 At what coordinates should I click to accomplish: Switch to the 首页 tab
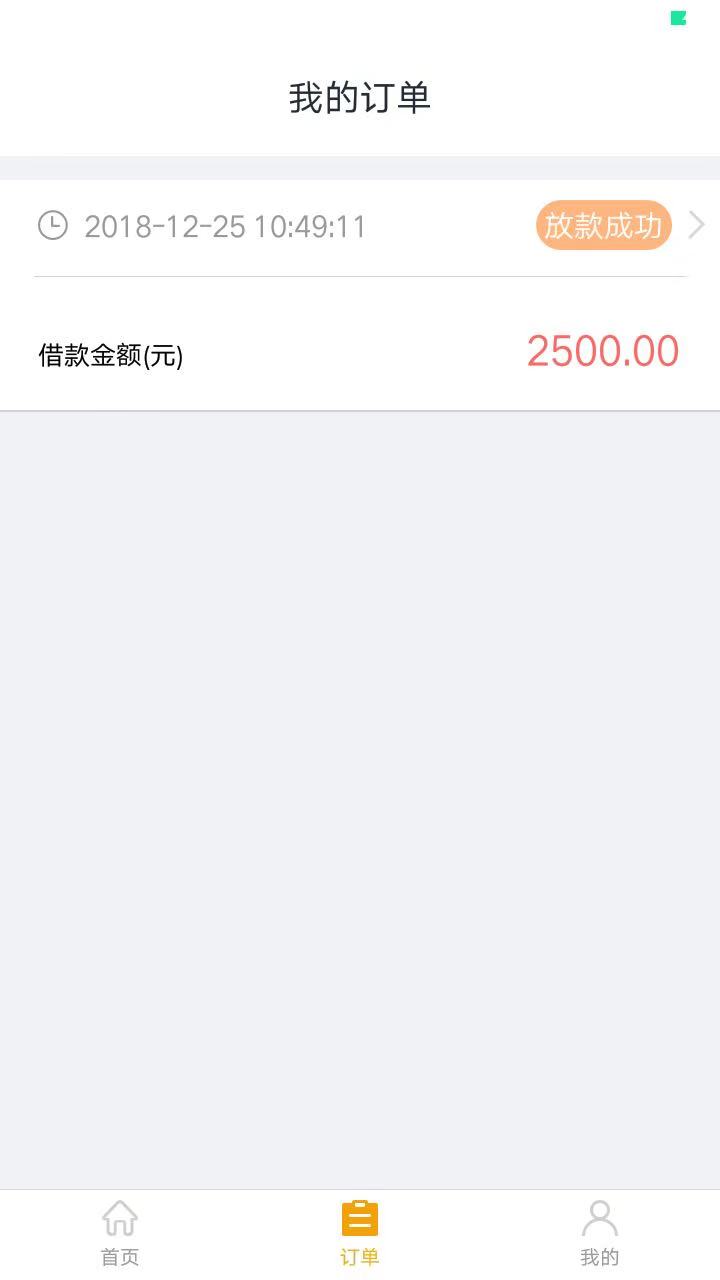pos(120,1234)
